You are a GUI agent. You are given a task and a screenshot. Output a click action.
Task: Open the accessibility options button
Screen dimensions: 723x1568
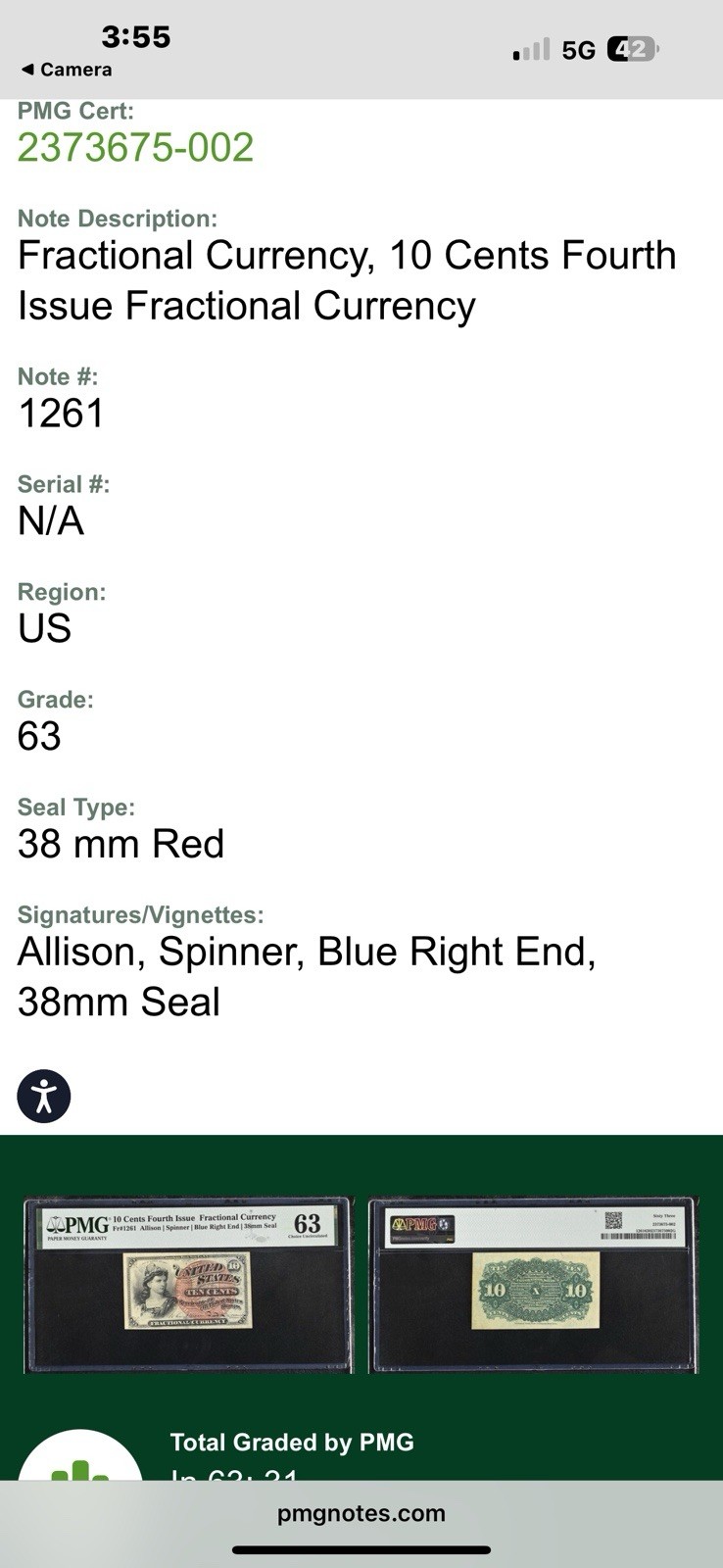click(44, 1096)
